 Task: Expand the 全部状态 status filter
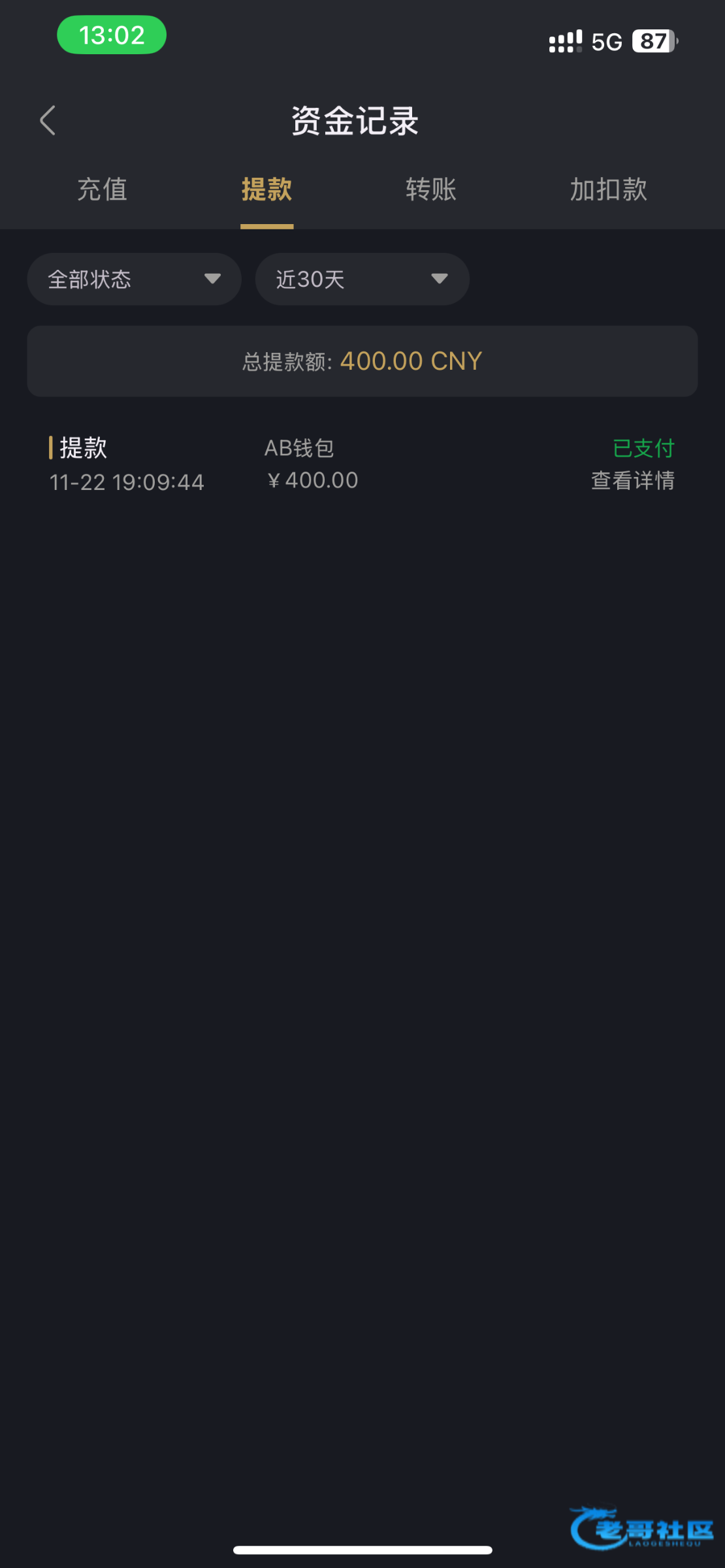[134, 279]
